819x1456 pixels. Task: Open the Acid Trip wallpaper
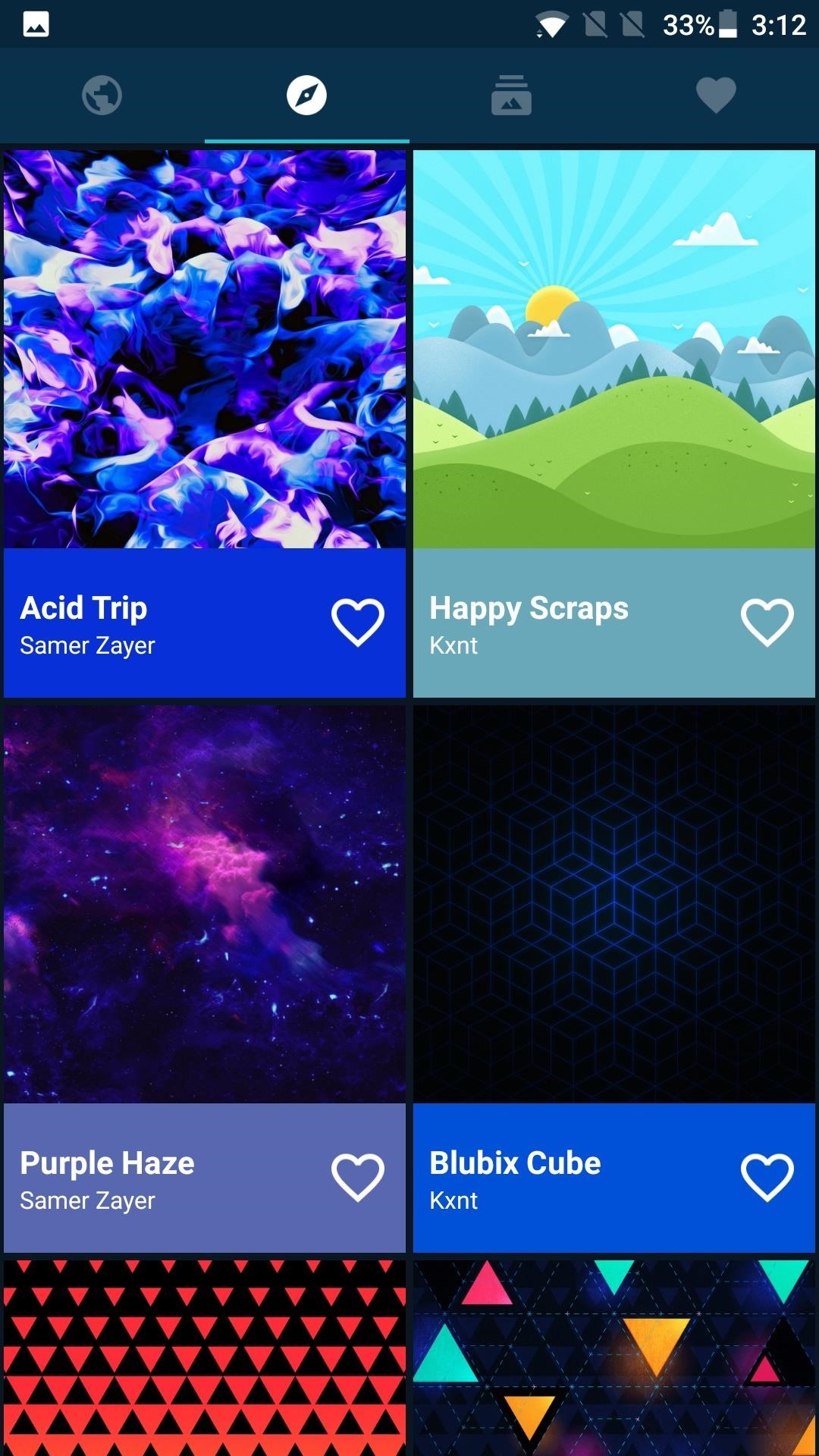[205, 349]
